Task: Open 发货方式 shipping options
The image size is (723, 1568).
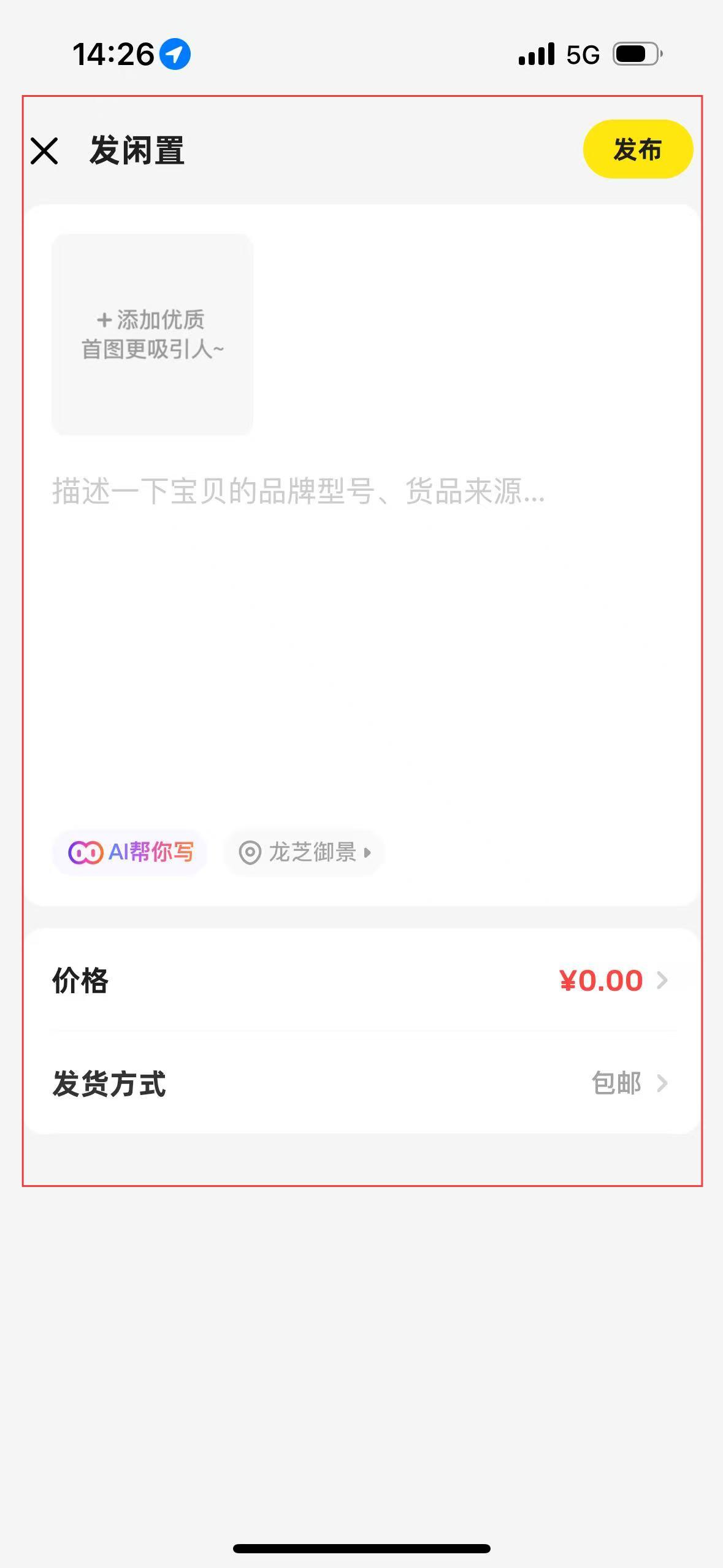Action: [362, 1083]
